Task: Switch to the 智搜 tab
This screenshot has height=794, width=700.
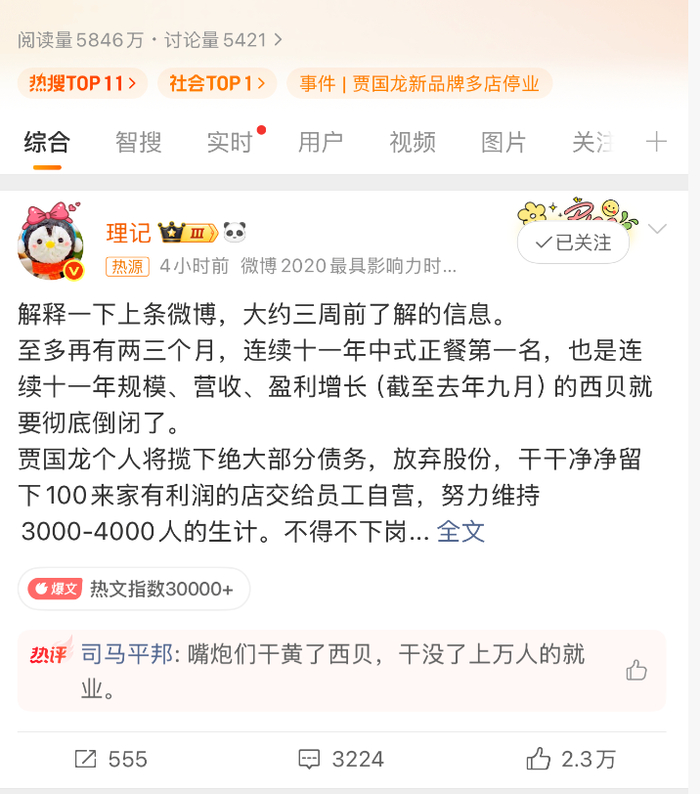Action: tap(138, 142)
